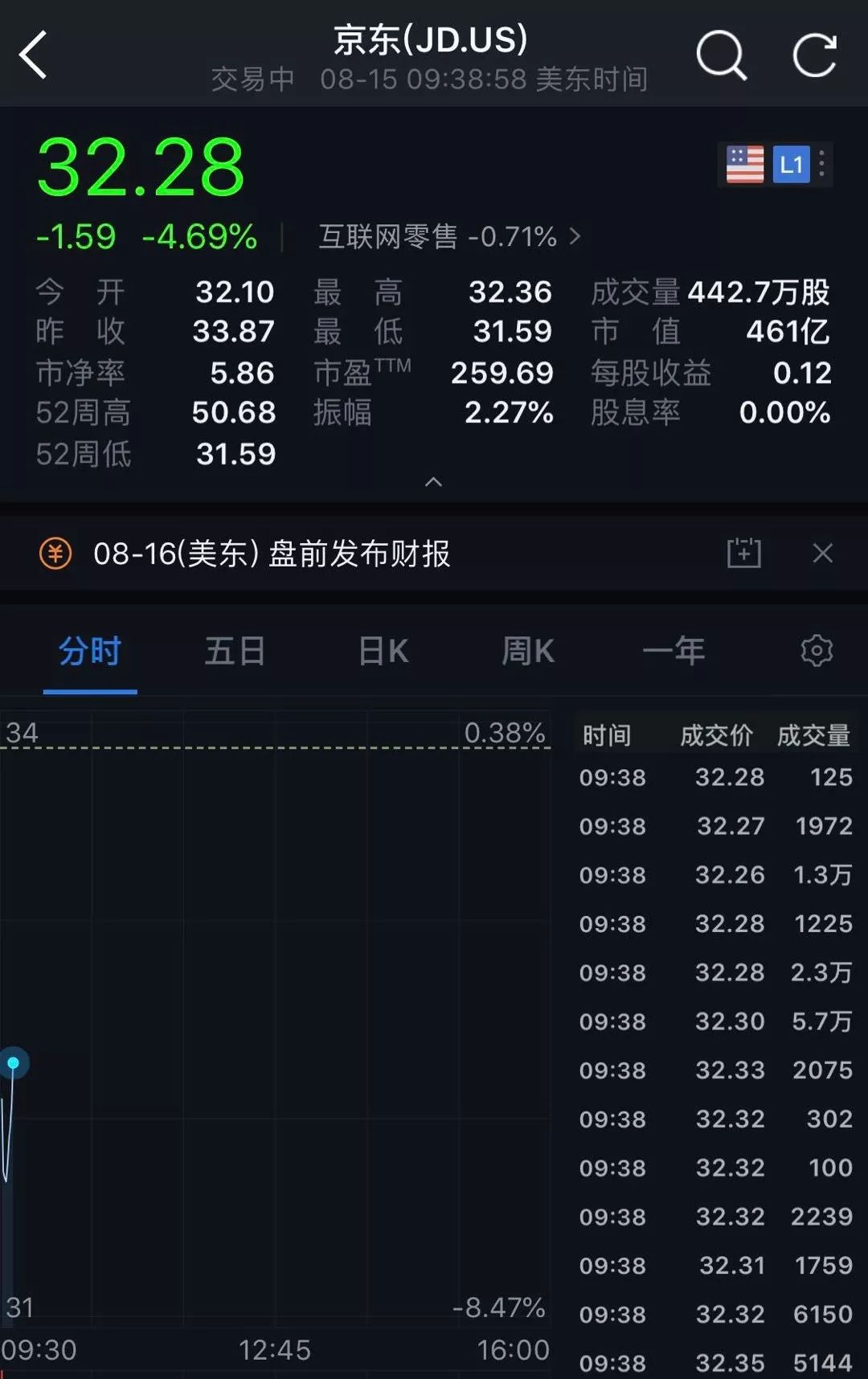Go back using the top-left arrow
868x1379 pixels.
tap(34, 56)
